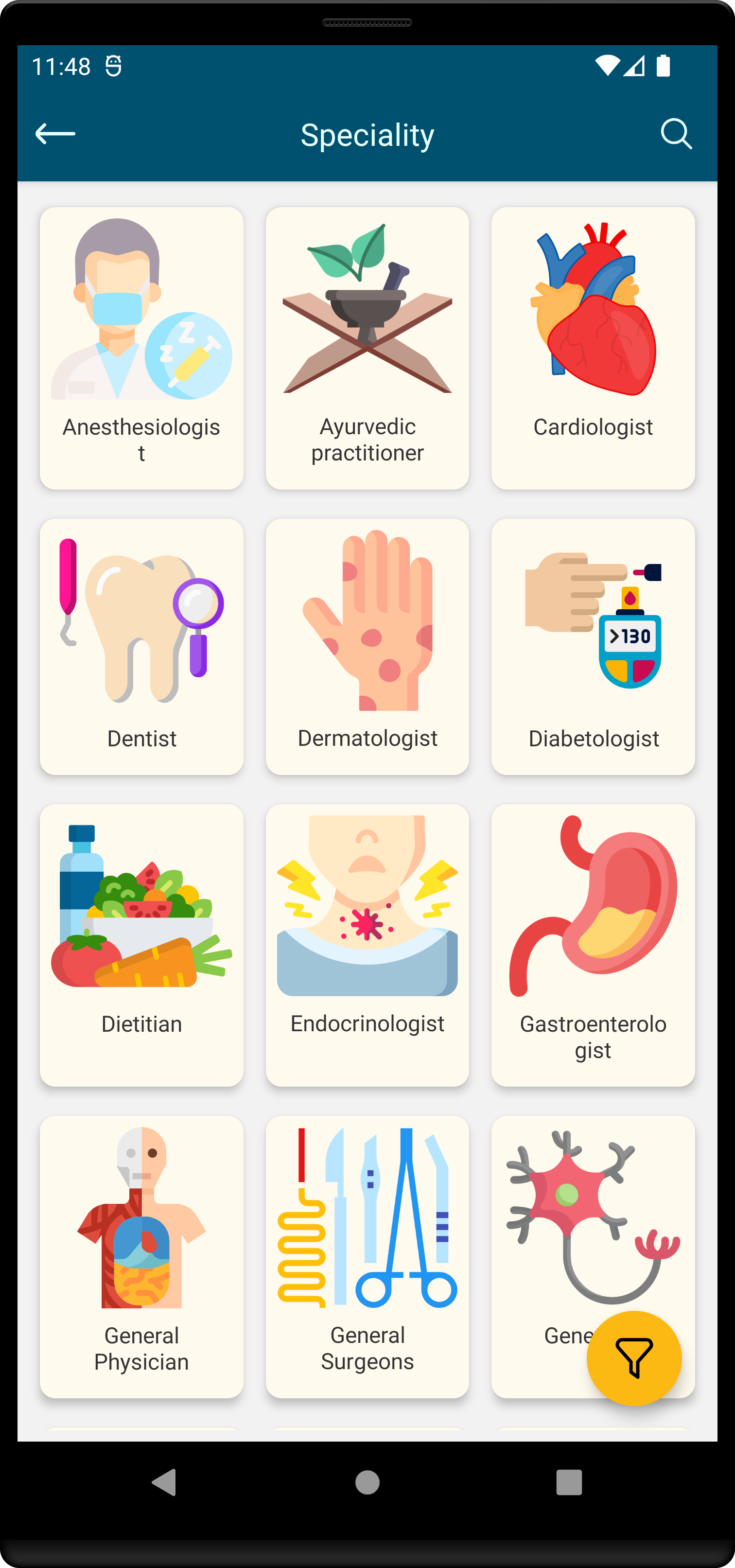This screenshot has width=735, height=1568.
Task: Open the Dietitian speciality card
Action: tap(142, 945)
